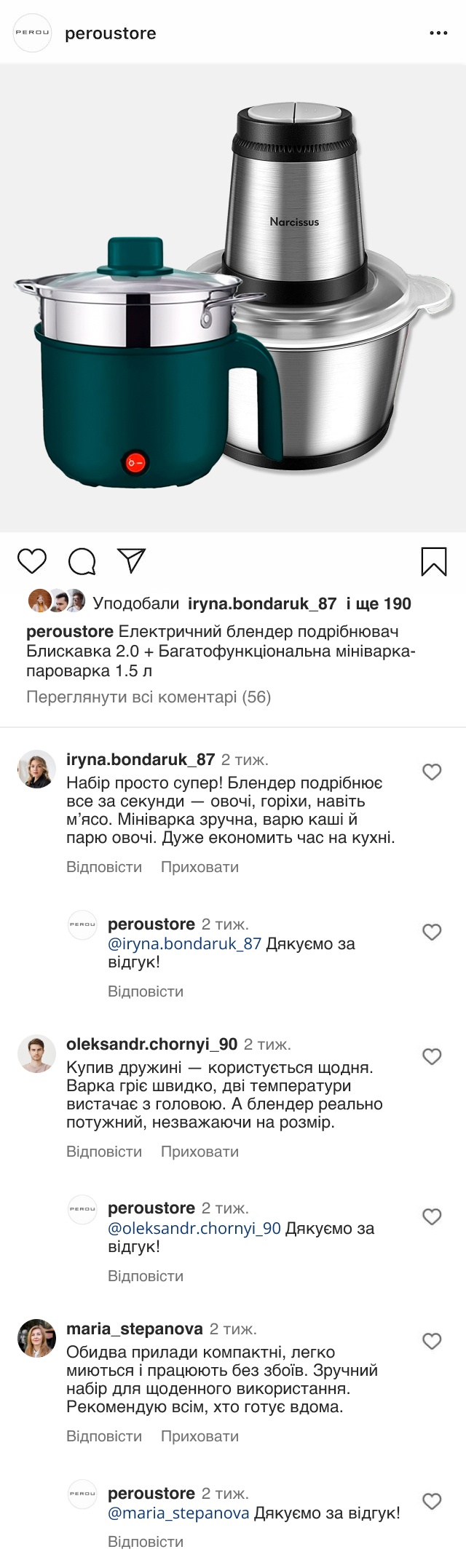Like the peroustore post with heart icon
The height and width of the screenshot is (1568, 466).
(32, 561)
